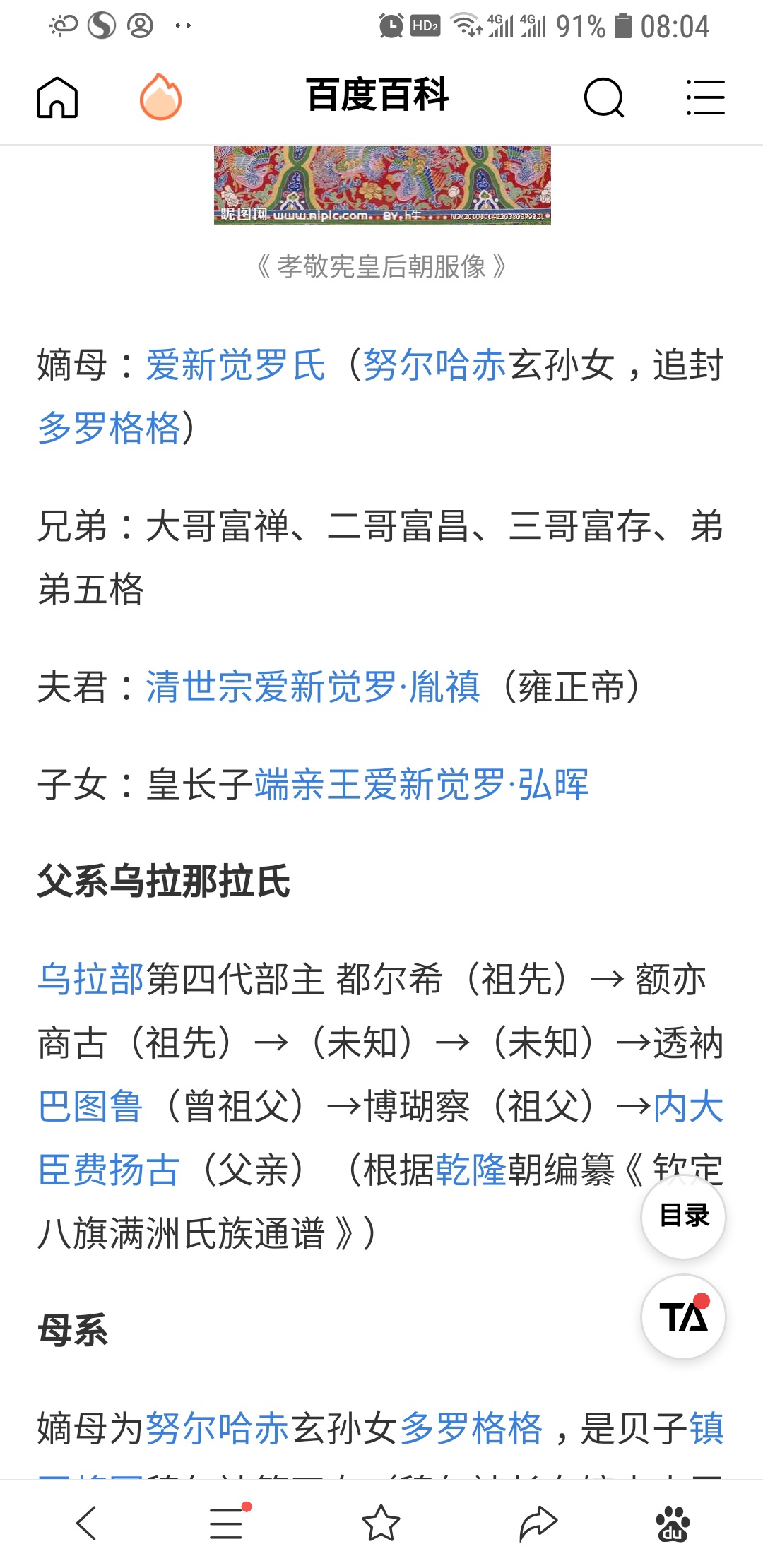Open the list menu icon
763x1568 pixels.
(x=705, y=97)
